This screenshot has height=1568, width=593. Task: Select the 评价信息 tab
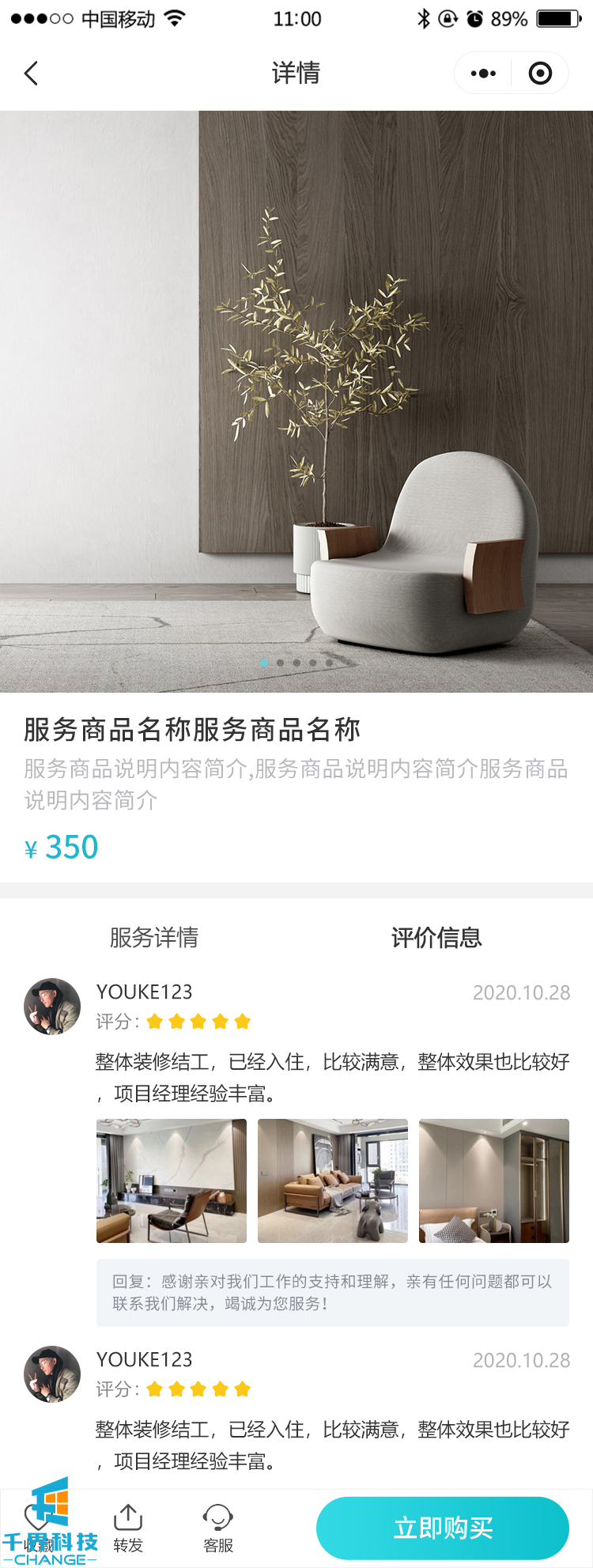pos(436,938)
